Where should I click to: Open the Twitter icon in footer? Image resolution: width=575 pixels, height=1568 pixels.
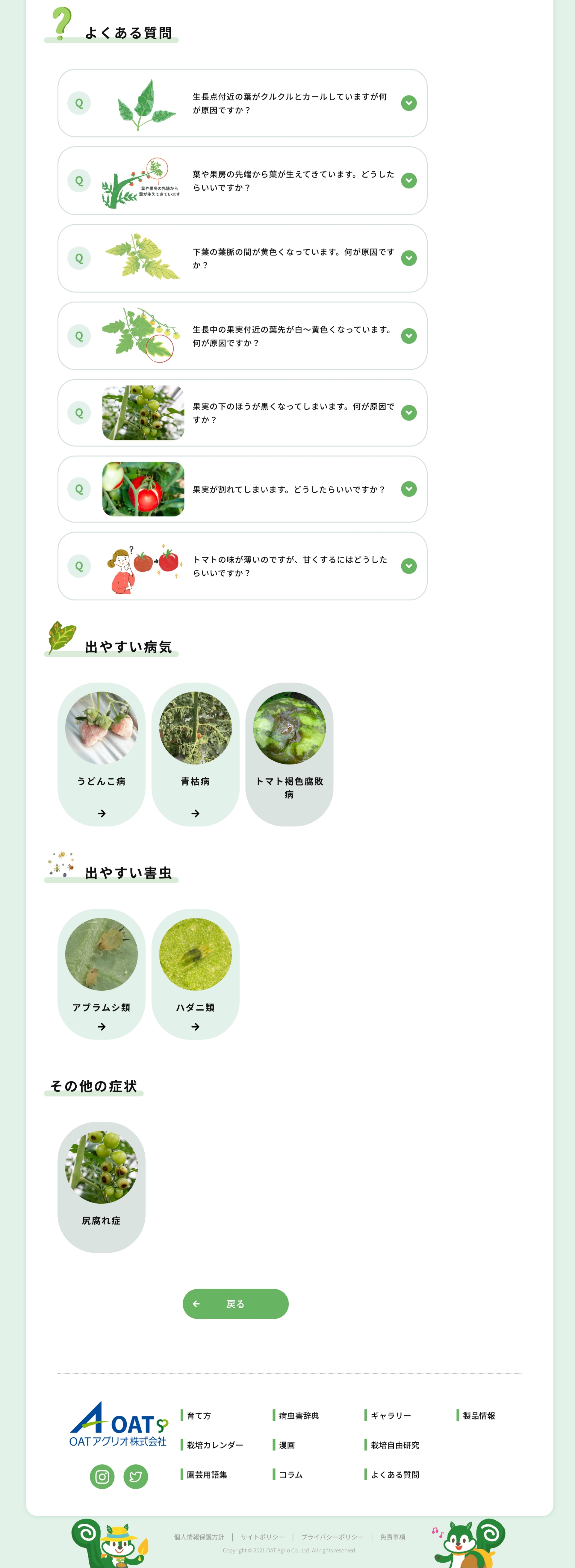click(136, 1477)
